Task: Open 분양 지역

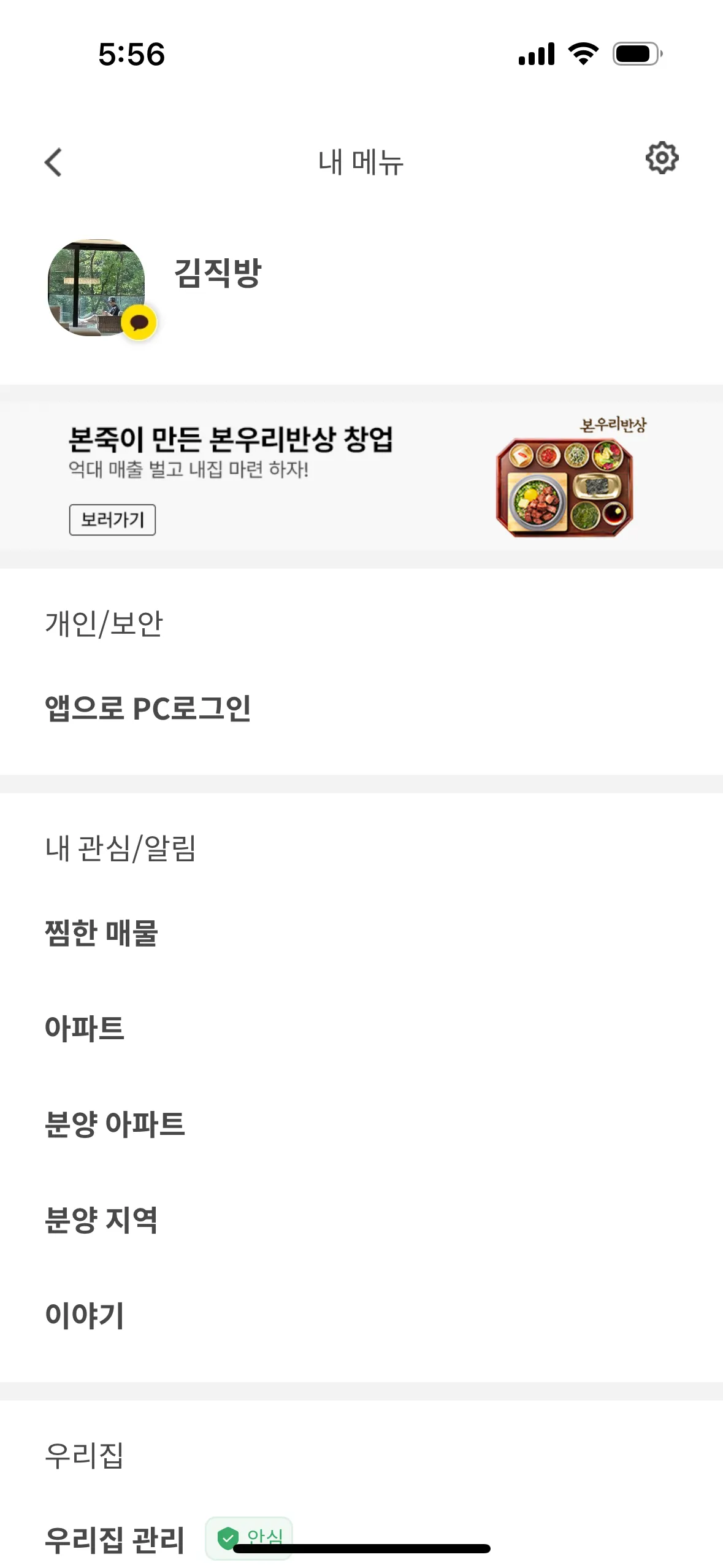Action: (x=101, y=1220)
